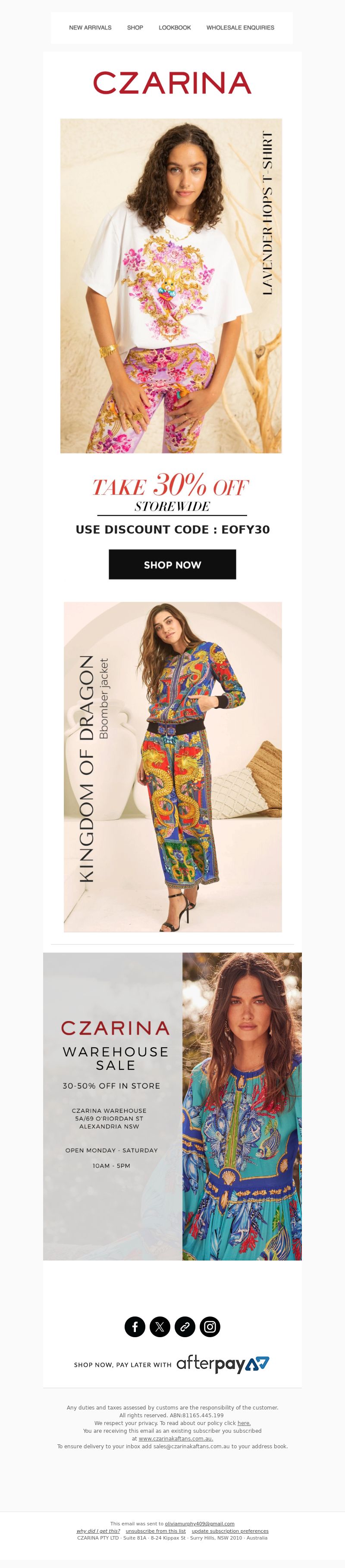Tap the website link icon
Screen dimensions: 345x1568
185,1326
